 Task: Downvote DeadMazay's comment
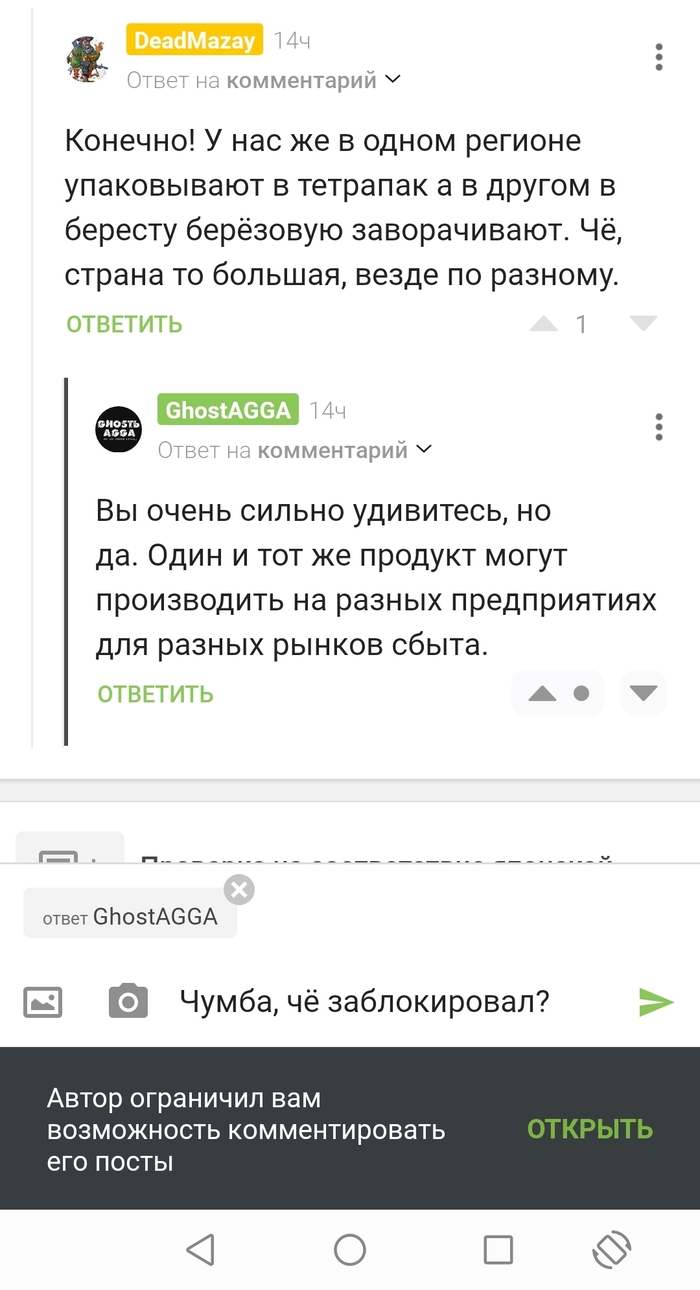tap(642, 323)
